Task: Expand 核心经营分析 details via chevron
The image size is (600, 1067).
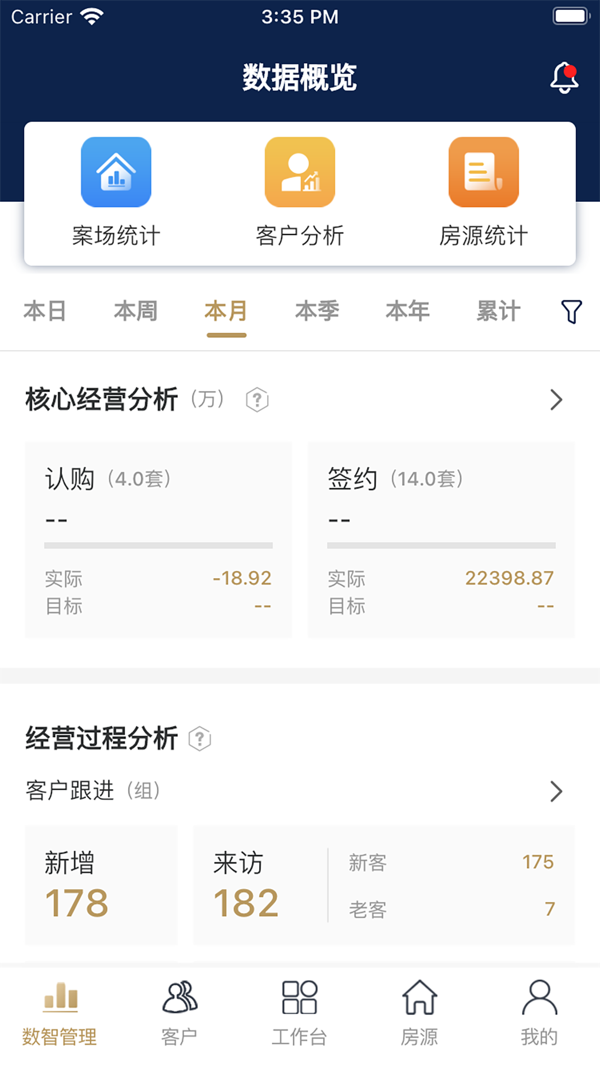Action: [557, 400]
